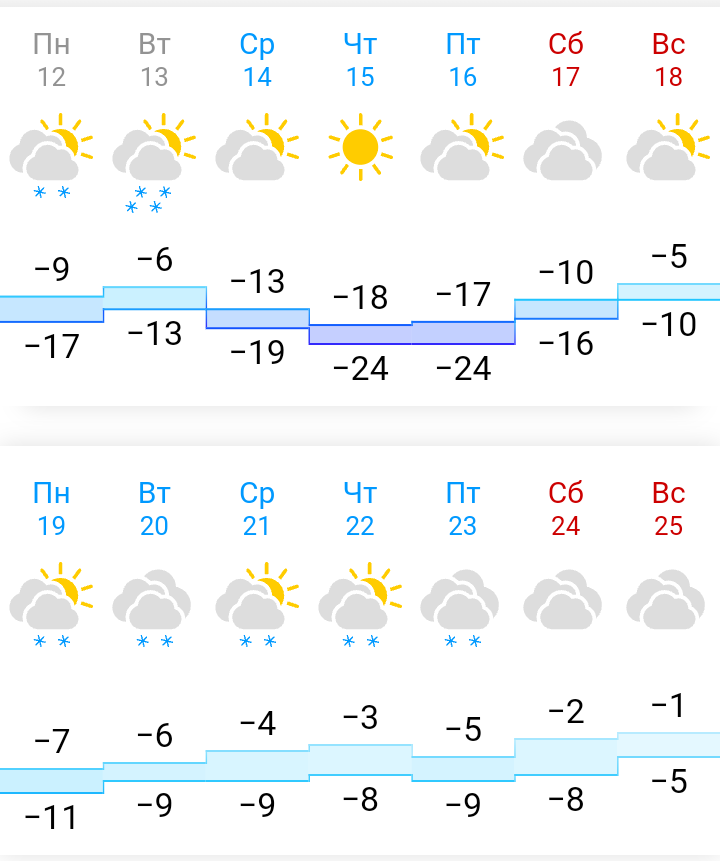Open Saturday Сб 17 forecast

click(x=566, y=60)
